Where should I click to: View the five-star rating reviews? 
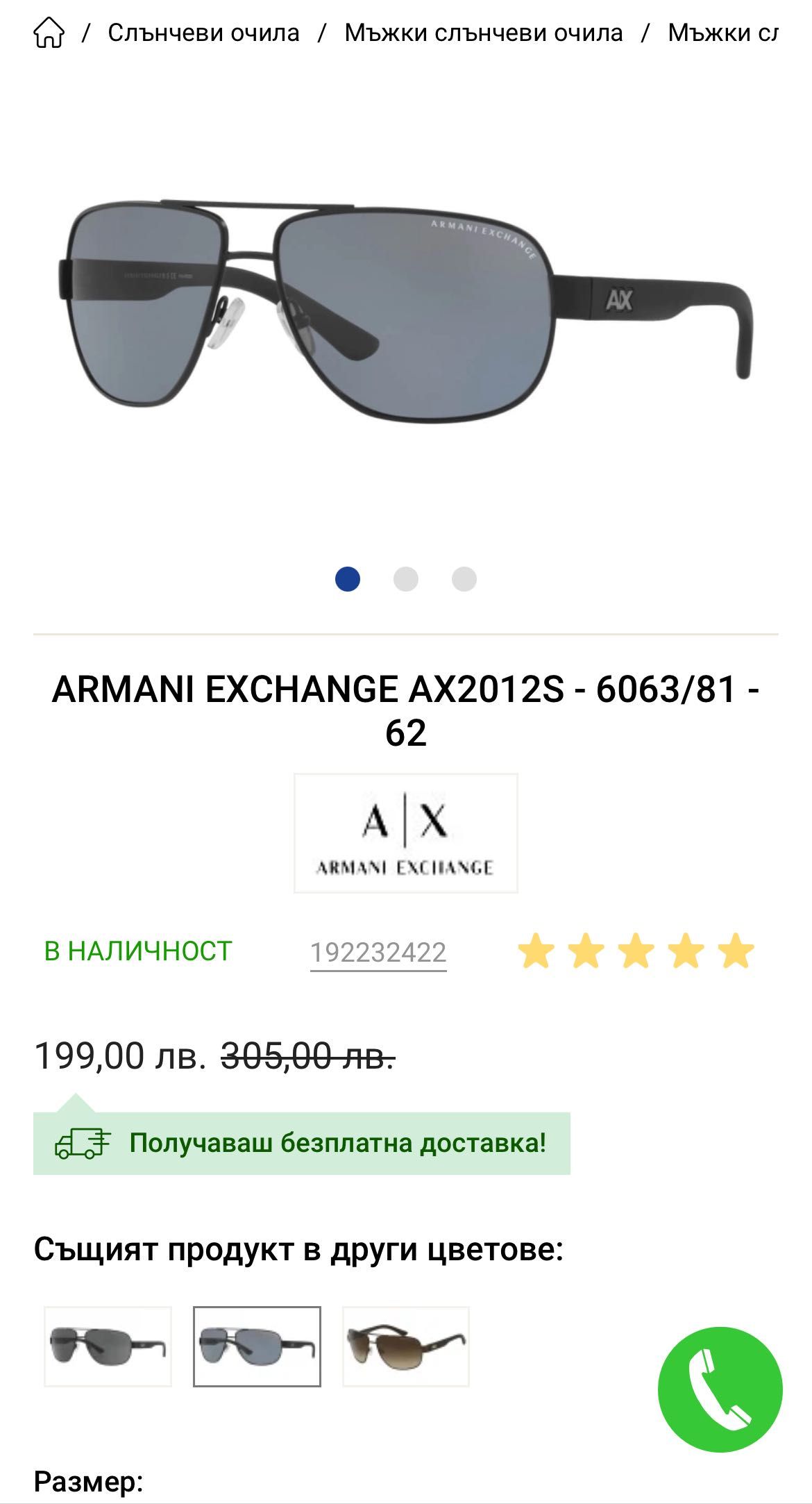tap(635, 951)
